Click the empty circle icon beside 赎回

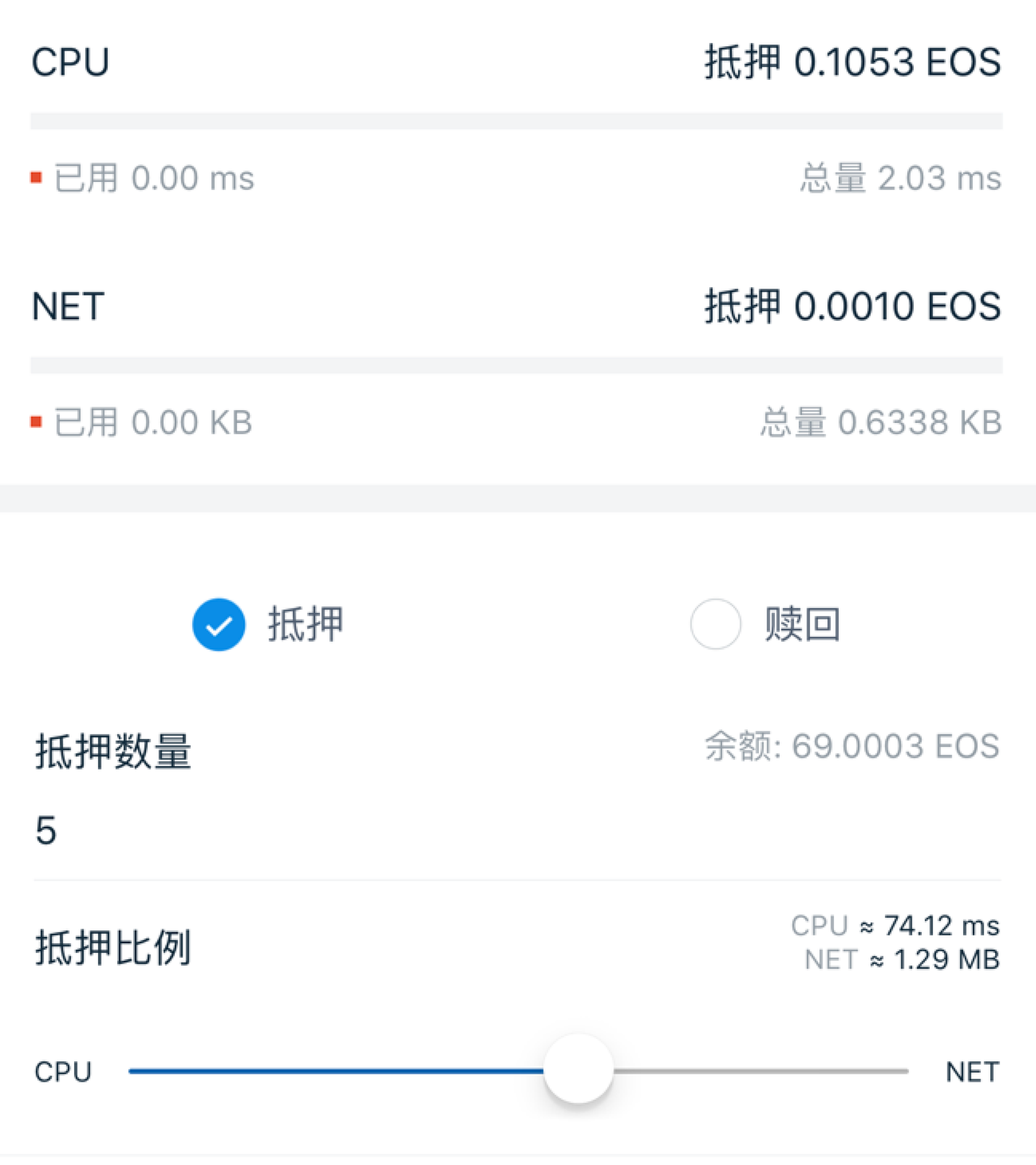[715, 625]
